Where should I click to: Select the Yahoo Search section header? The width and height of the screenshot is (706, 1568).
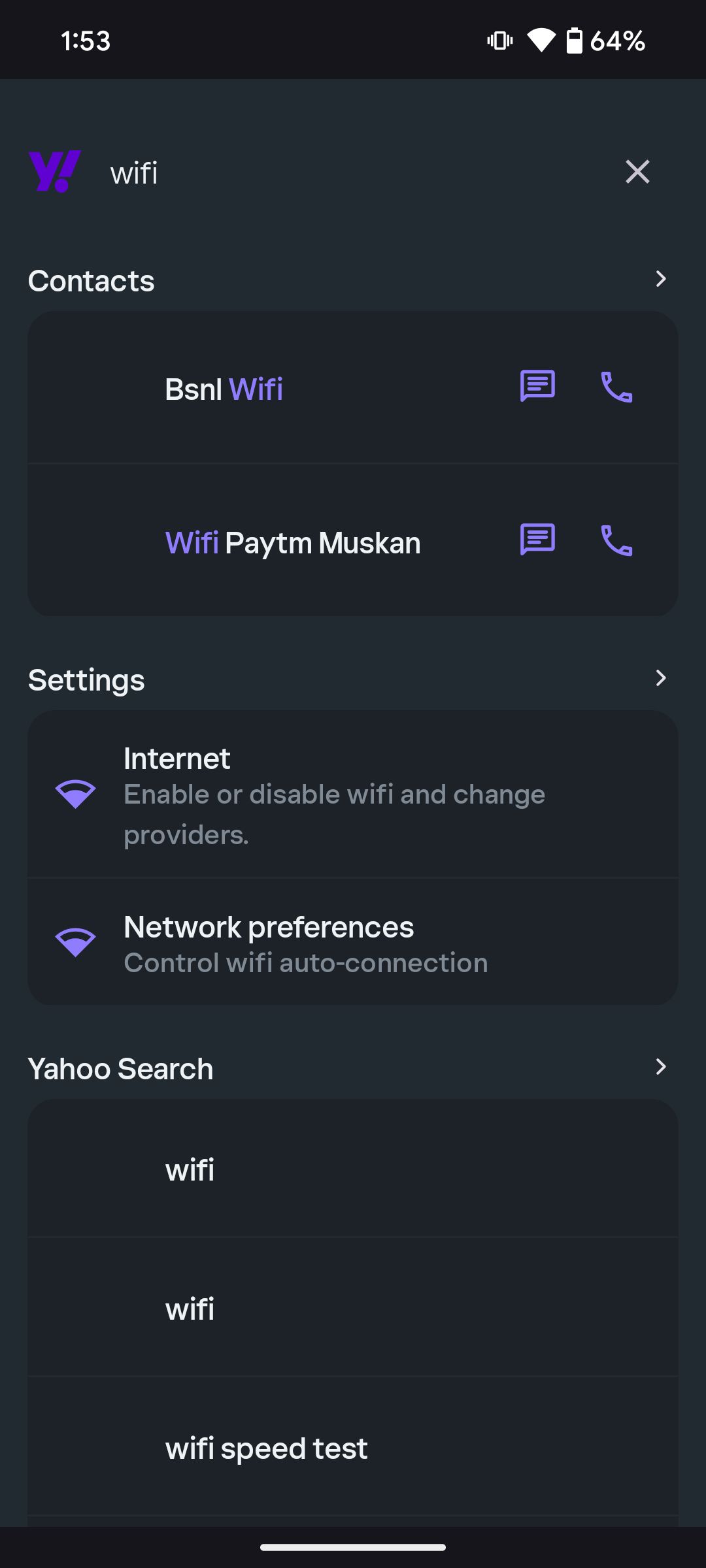coord(120,1069)
